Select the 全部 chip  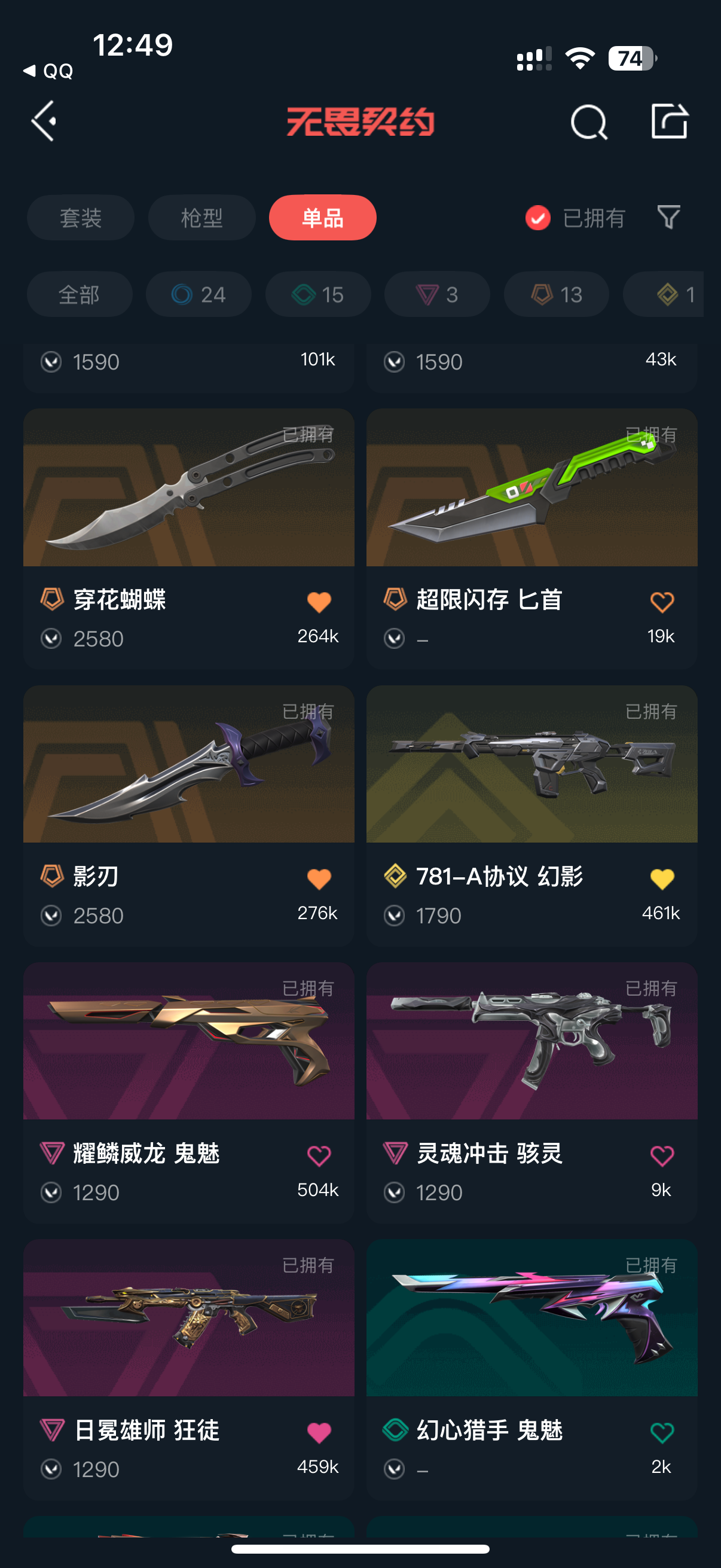79,295
